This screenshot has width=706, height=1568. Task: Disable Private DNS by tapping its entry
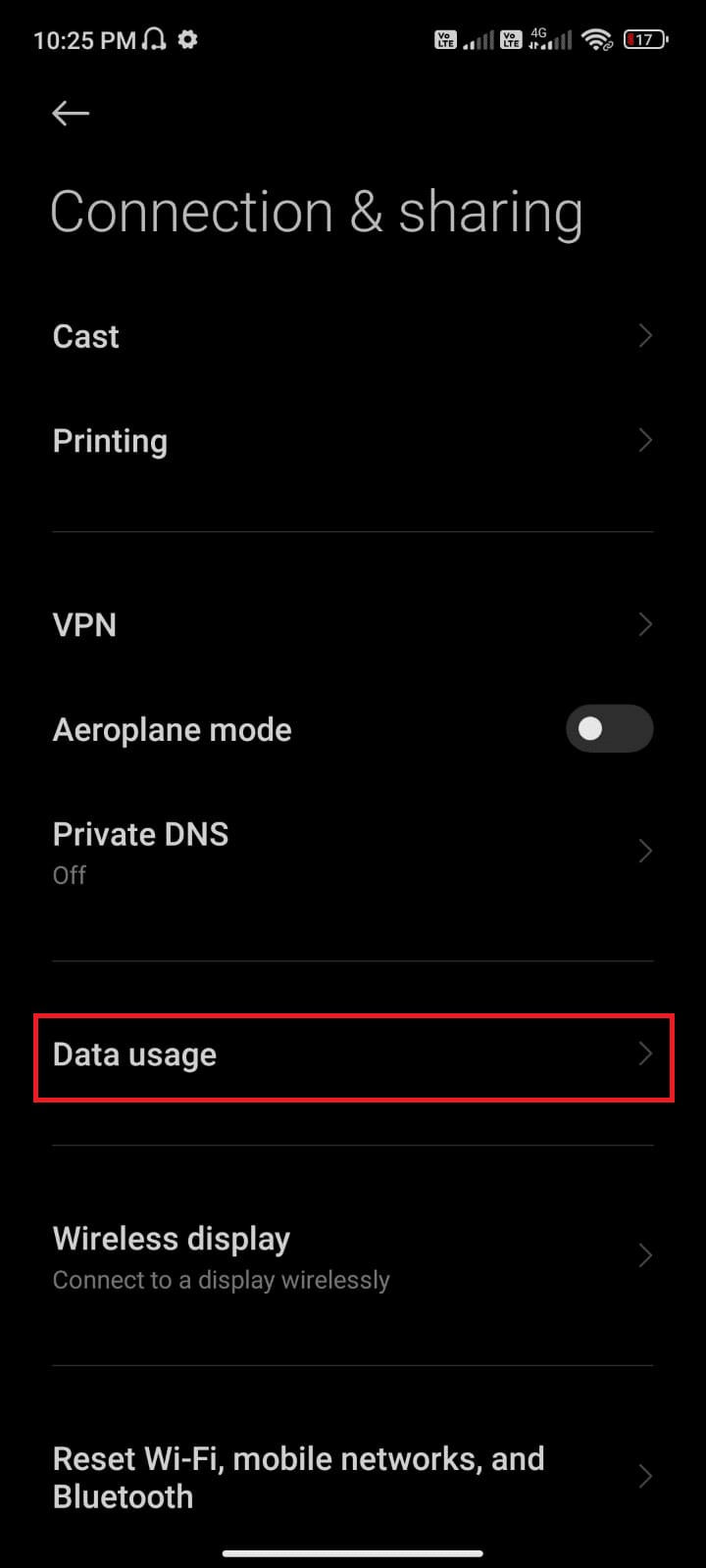(x=353, y=851)
